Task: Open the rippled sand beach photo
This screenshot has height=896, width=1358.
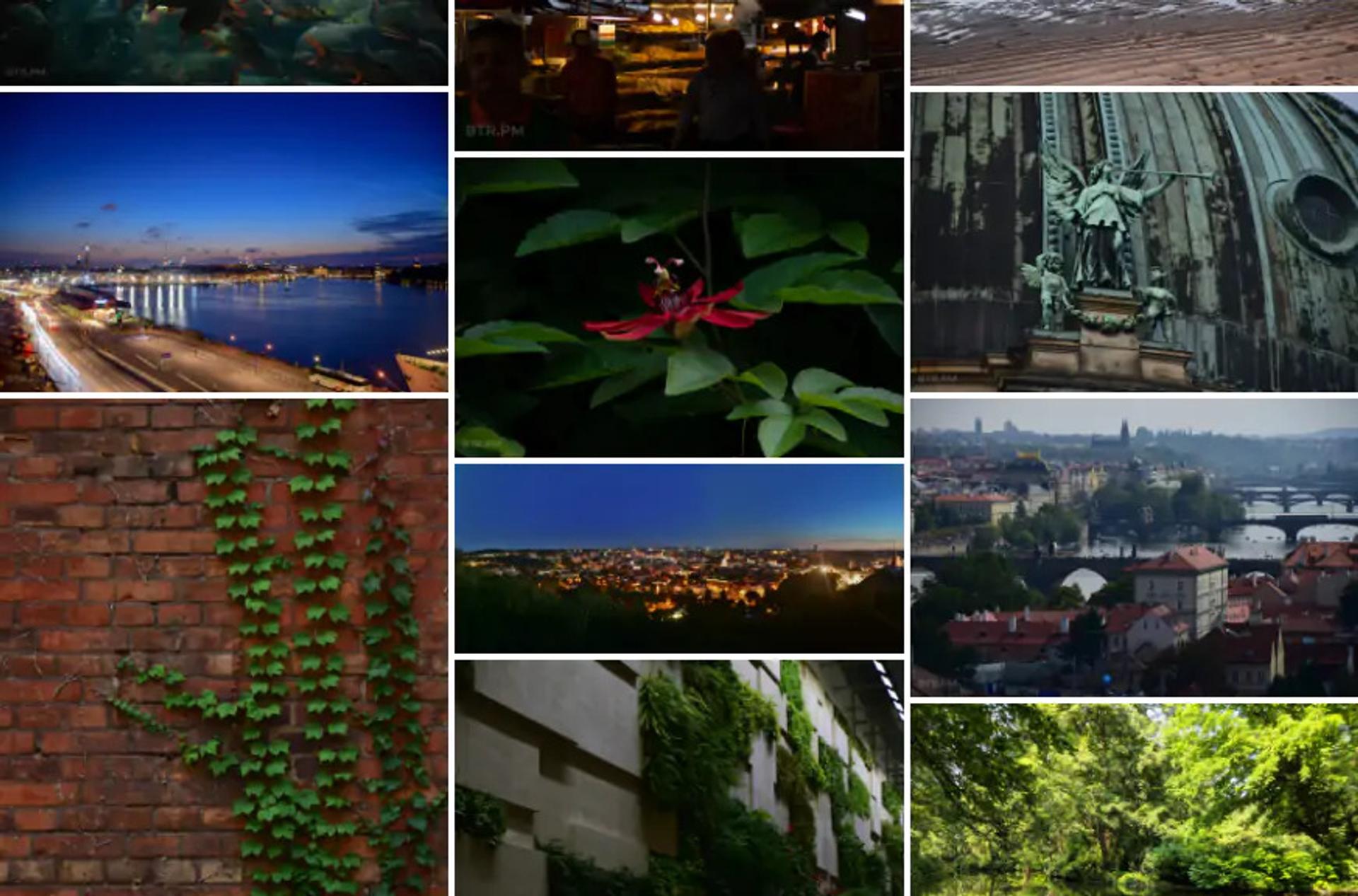Action: 1134,42
